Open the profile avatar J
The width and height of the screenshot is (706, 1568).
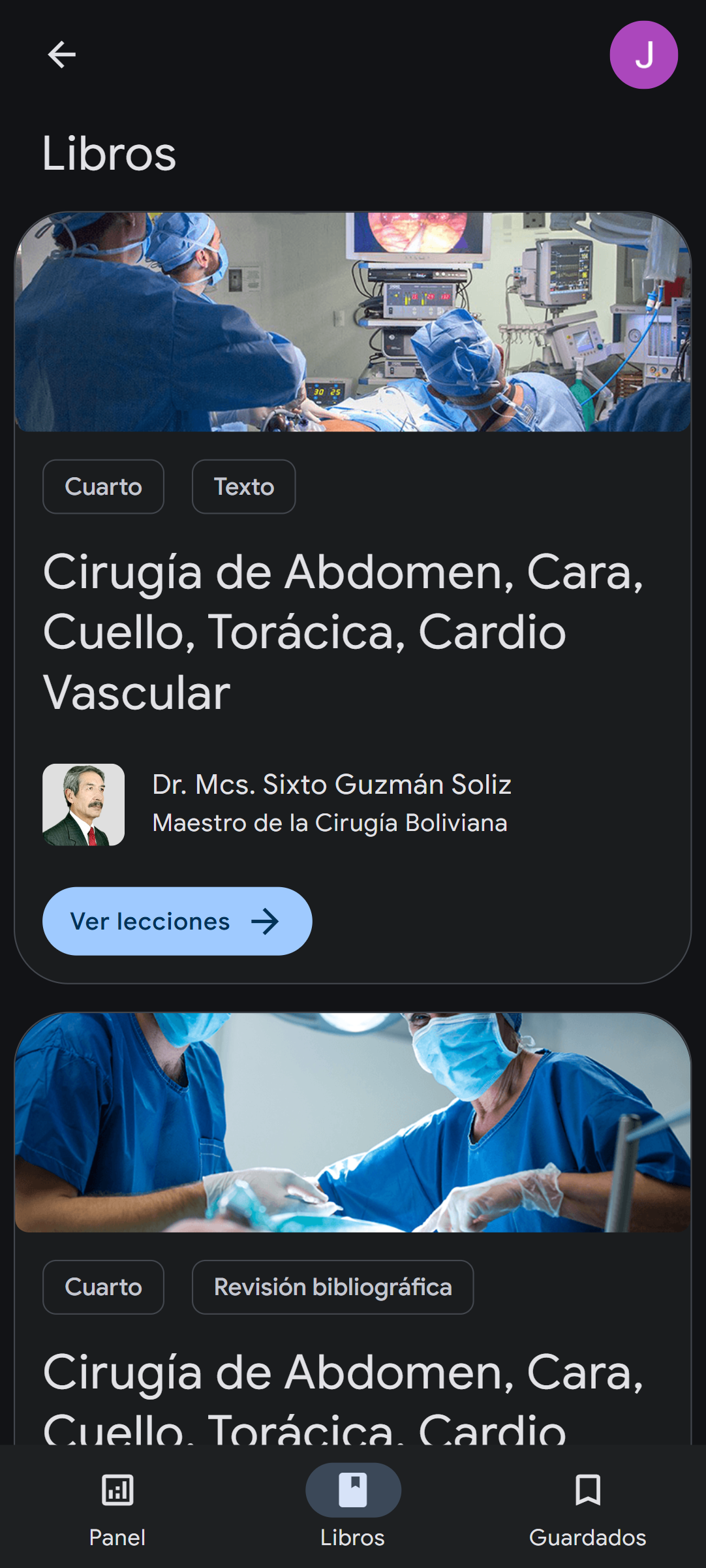tap(643, 54)
